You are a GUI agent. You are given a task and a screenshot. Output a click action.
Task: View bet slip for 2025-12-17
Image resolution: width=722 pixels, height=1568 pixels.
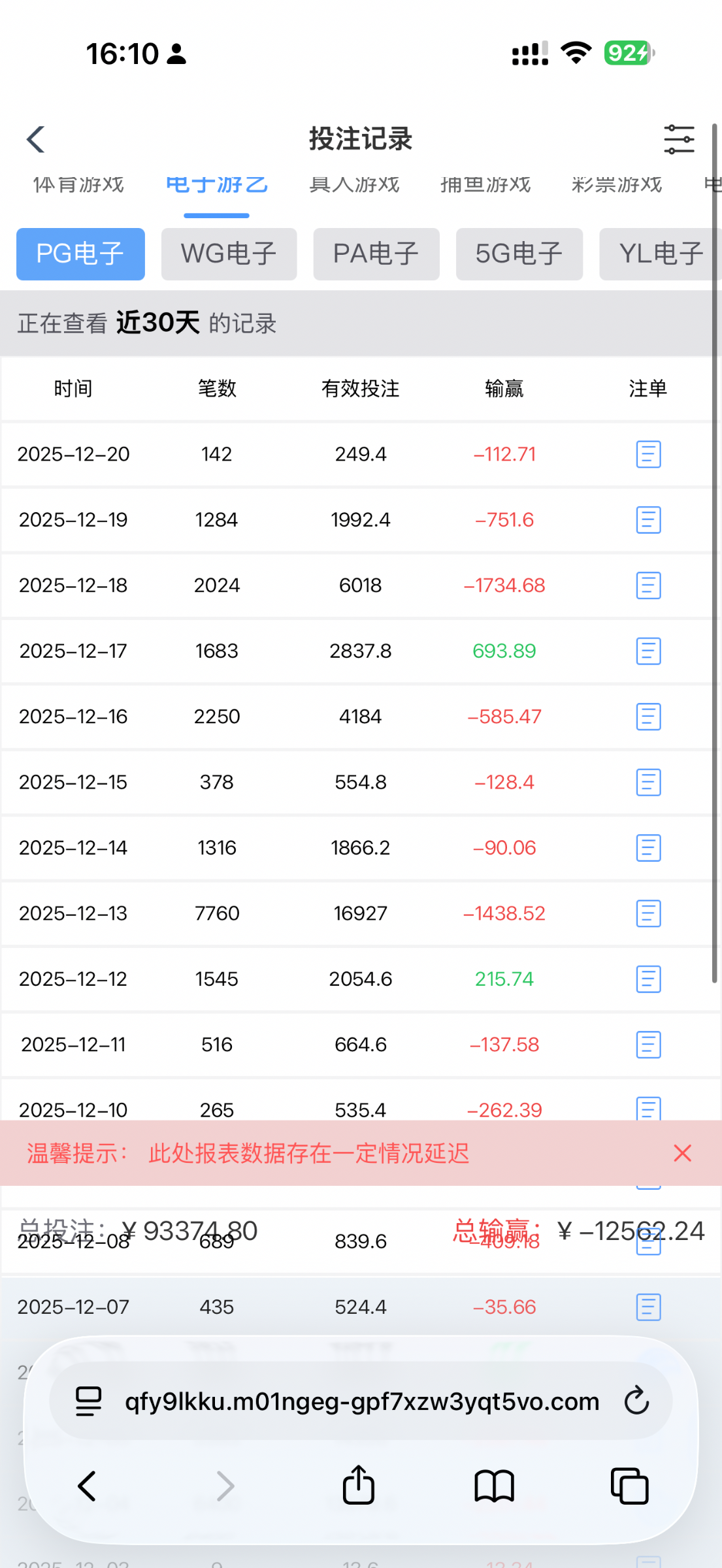[648, 651]
